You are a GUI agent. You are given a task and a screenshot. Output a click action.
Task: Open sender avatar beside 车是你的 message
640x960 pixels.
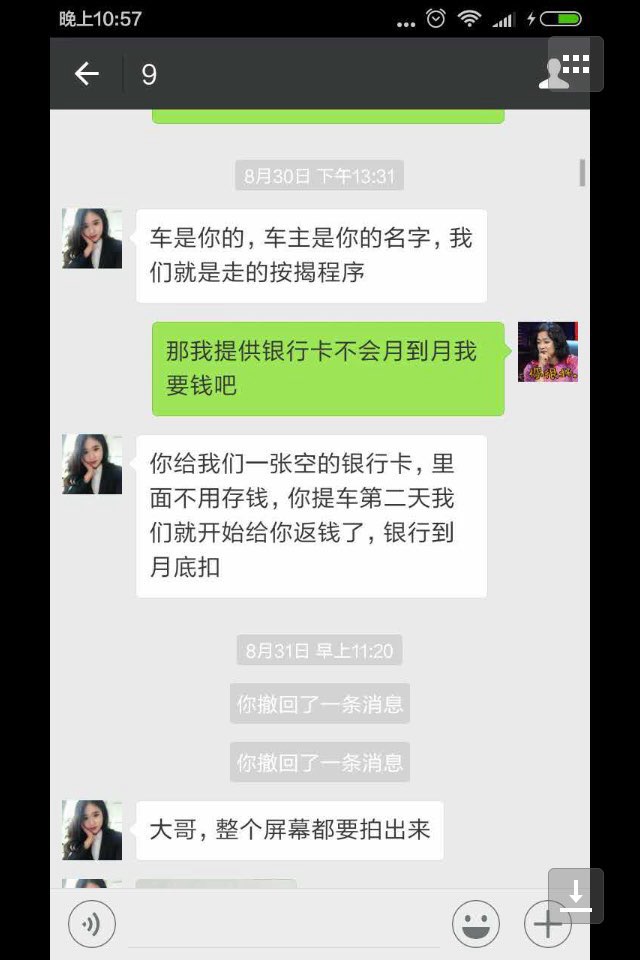[x=93, y=239]
